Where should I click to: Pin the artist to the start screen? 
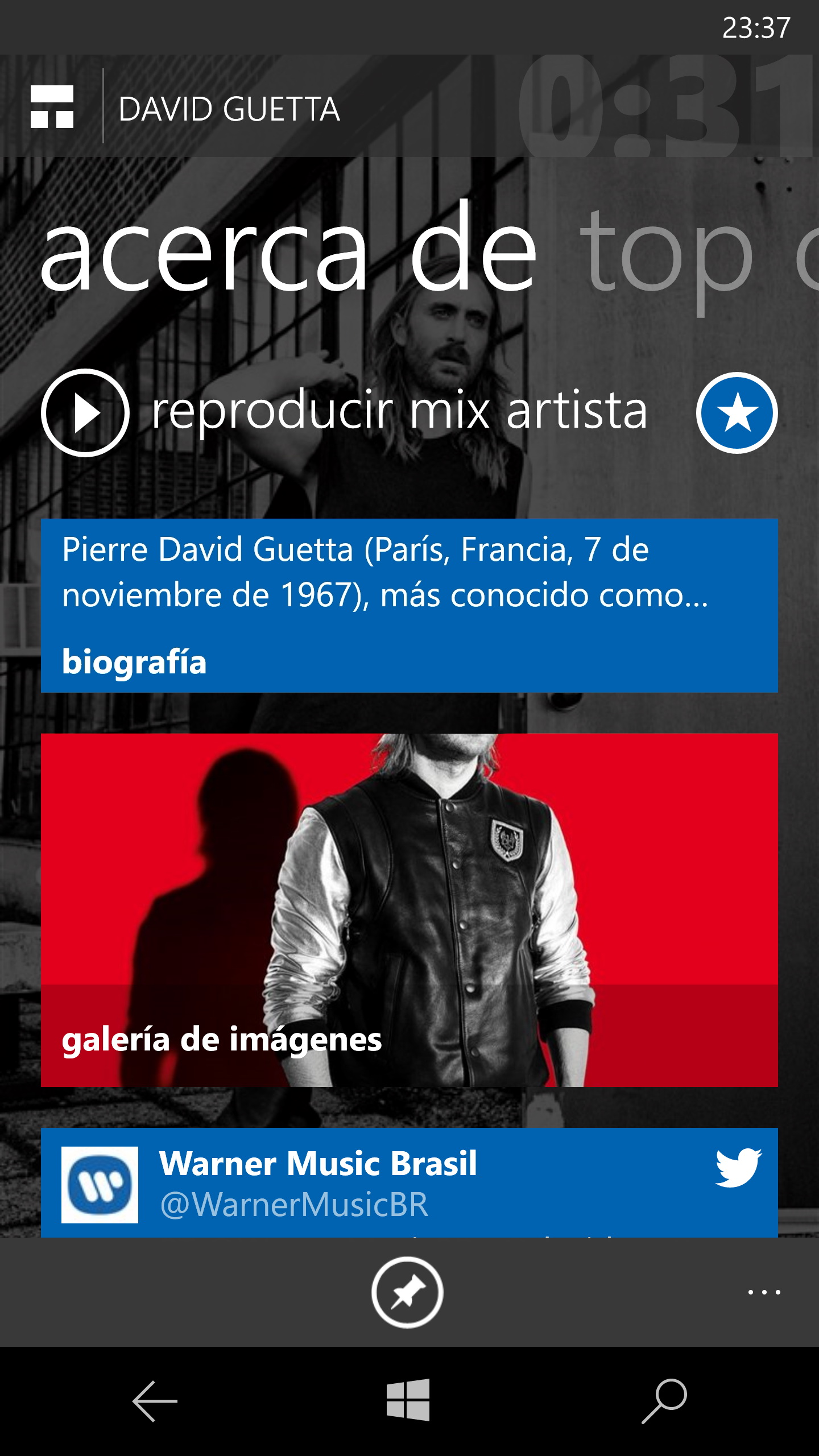pyautogui.click(x=407, y=1292)
